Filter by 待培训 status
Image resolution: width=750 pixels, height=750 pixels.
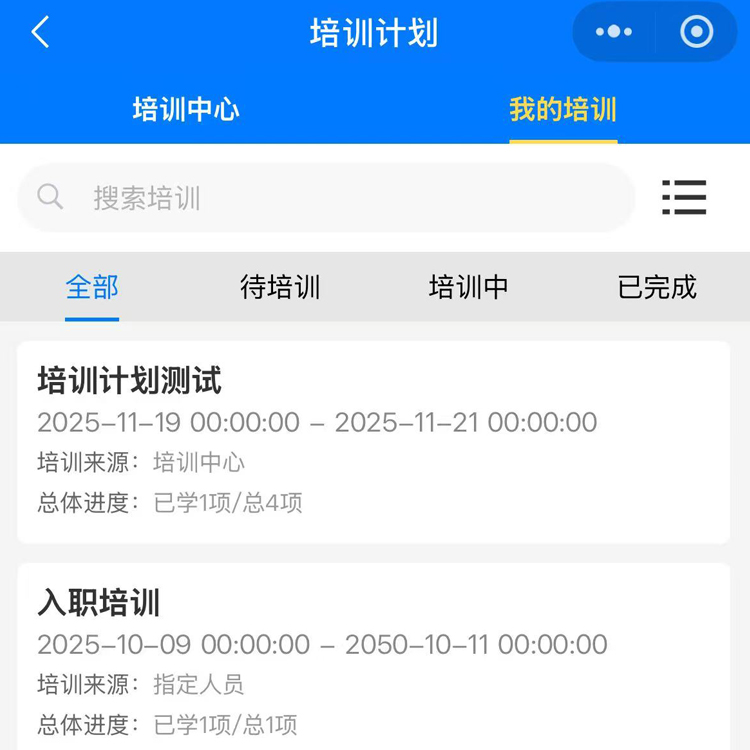(x=280, y=288)
